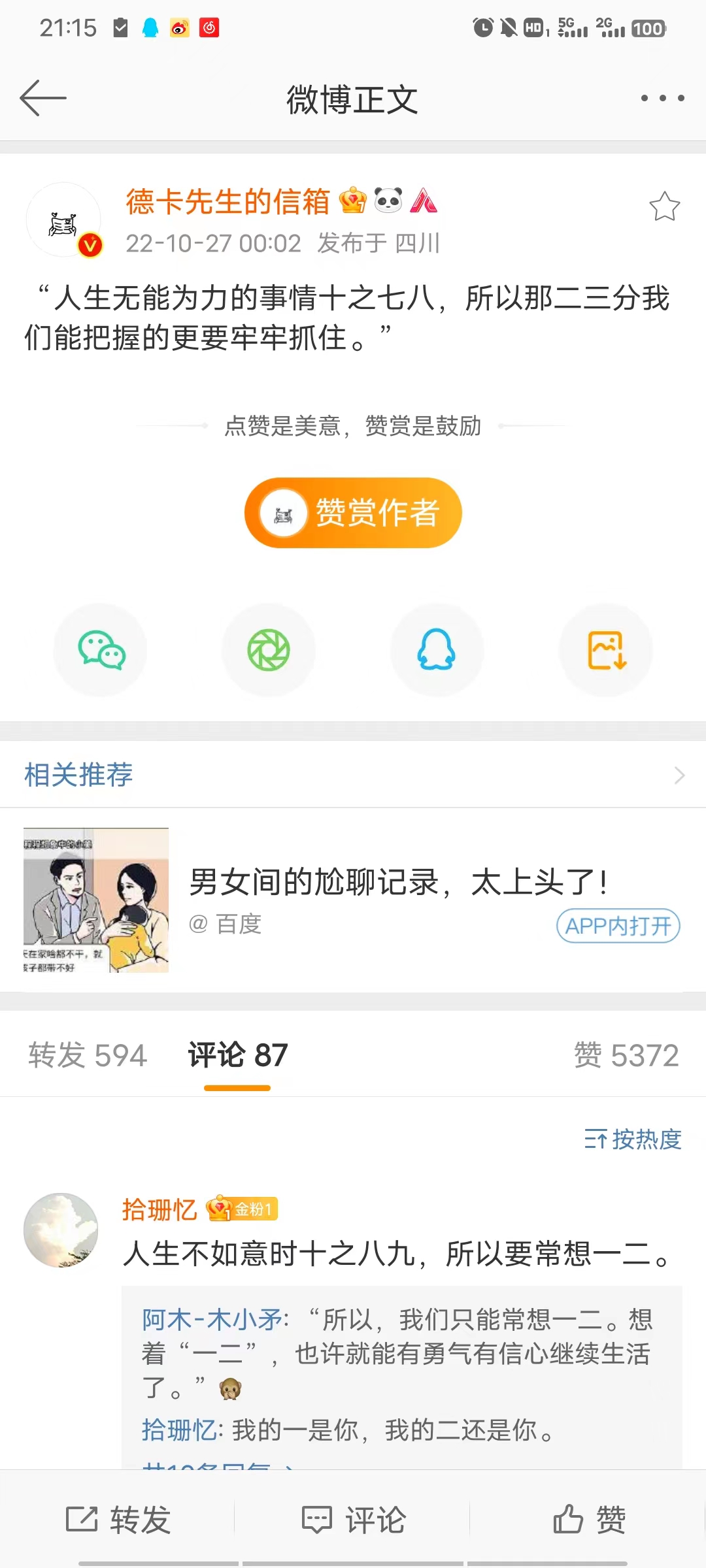Like the post with bottom 赞 button
Viewport: 706px width, 1568px height.
click(x=588, y=1520)
